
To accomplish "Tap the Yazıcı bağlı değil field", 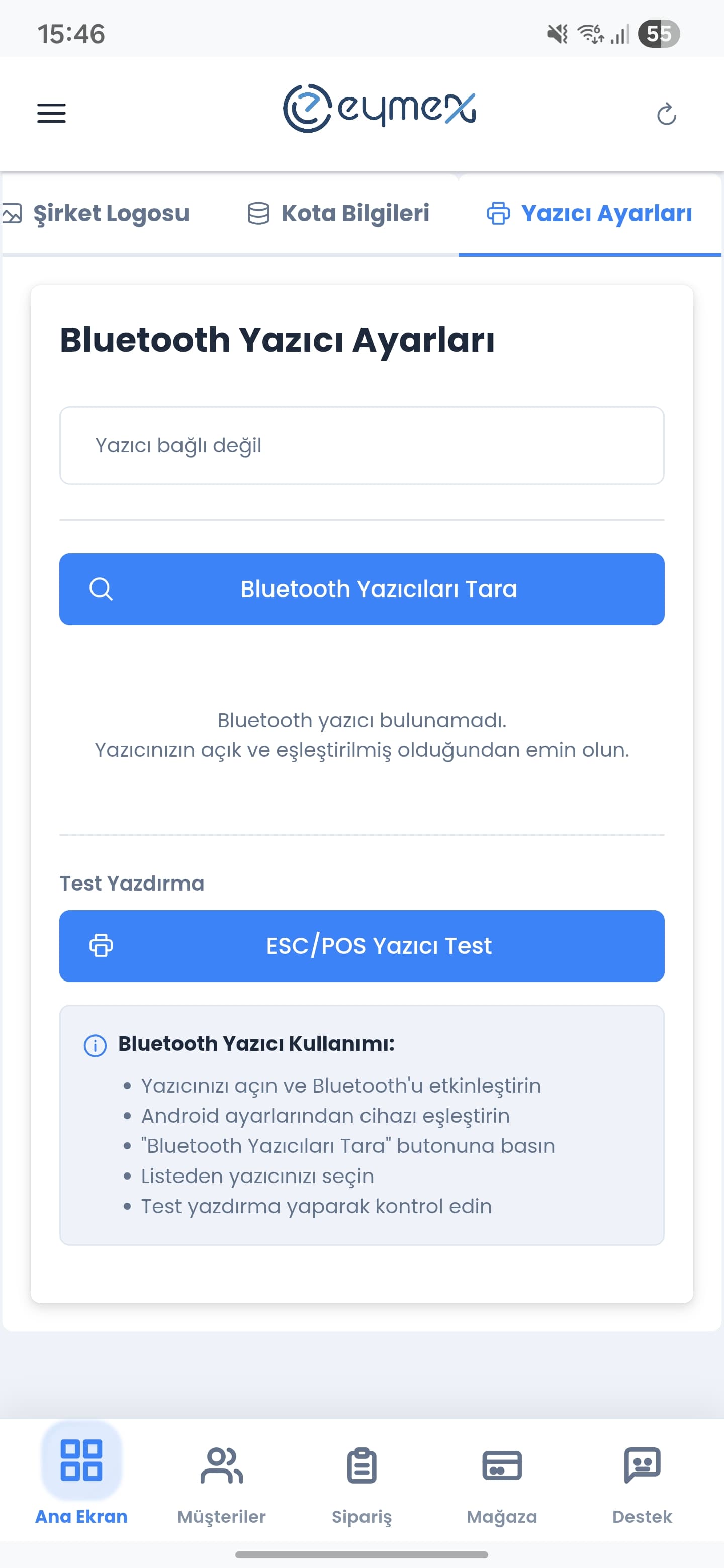I will 361,445.
